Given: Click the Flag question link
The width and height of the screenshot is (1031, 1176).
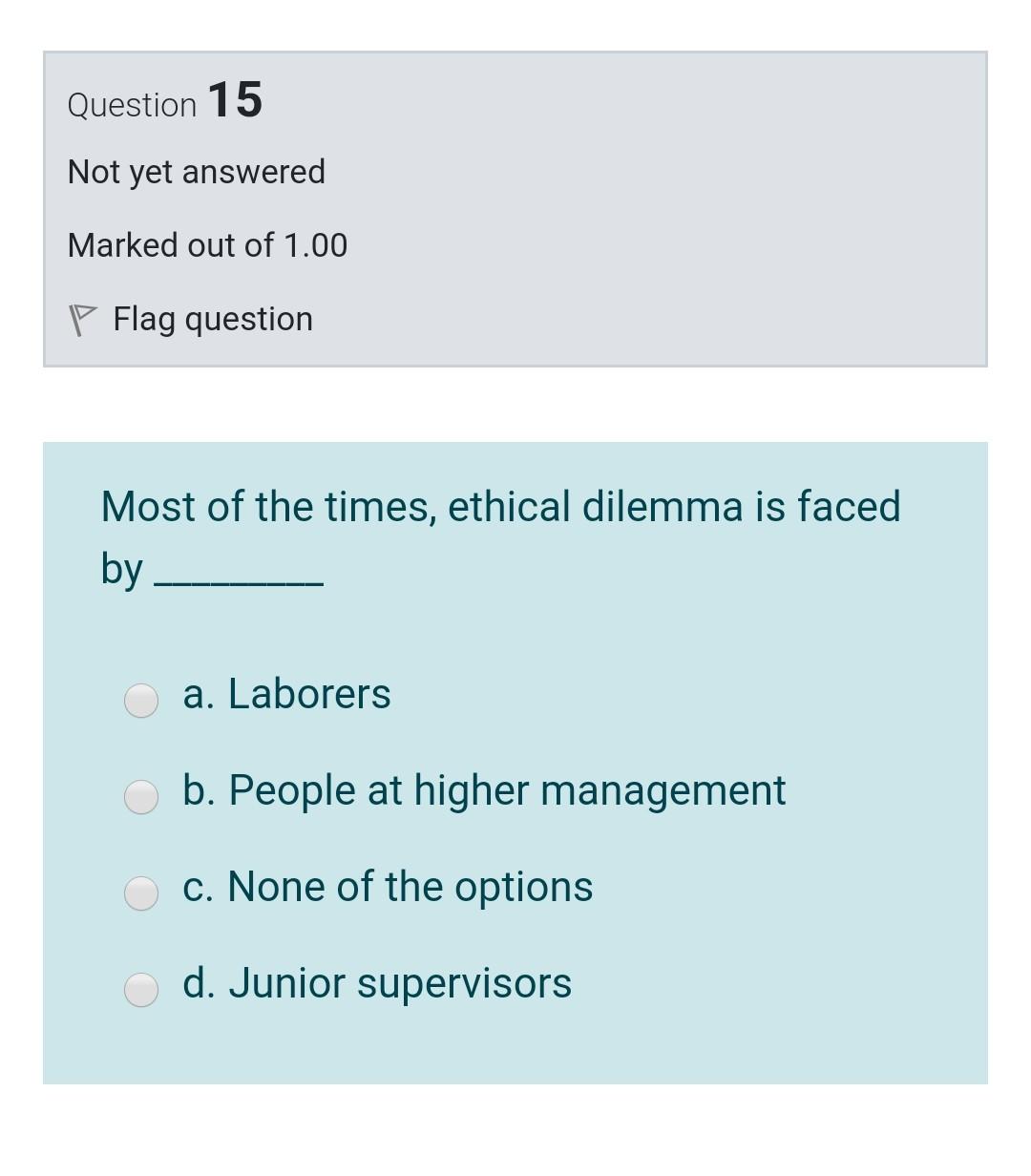Looking at the screenshot, I should (x=212, y=318).
